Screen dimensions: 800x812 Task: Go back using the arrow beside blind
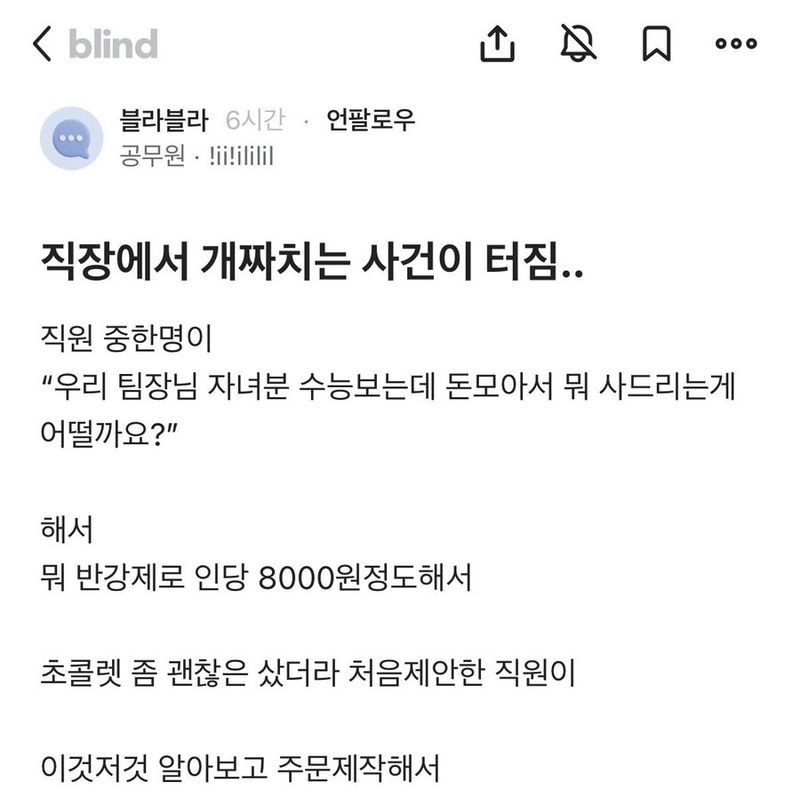coord(42,44)
